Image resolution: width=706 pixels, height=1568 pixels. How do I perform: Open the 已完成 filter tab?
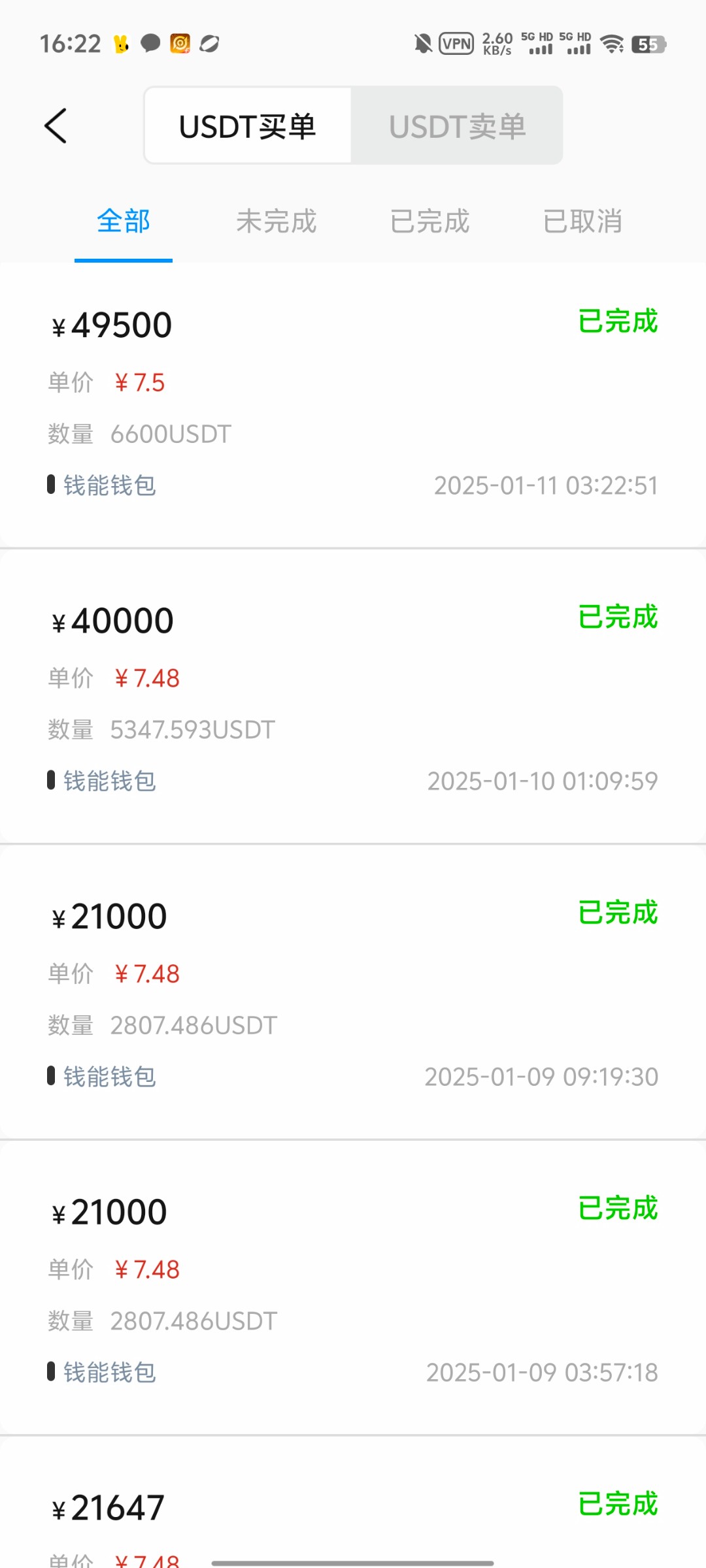tap(429, 221)
